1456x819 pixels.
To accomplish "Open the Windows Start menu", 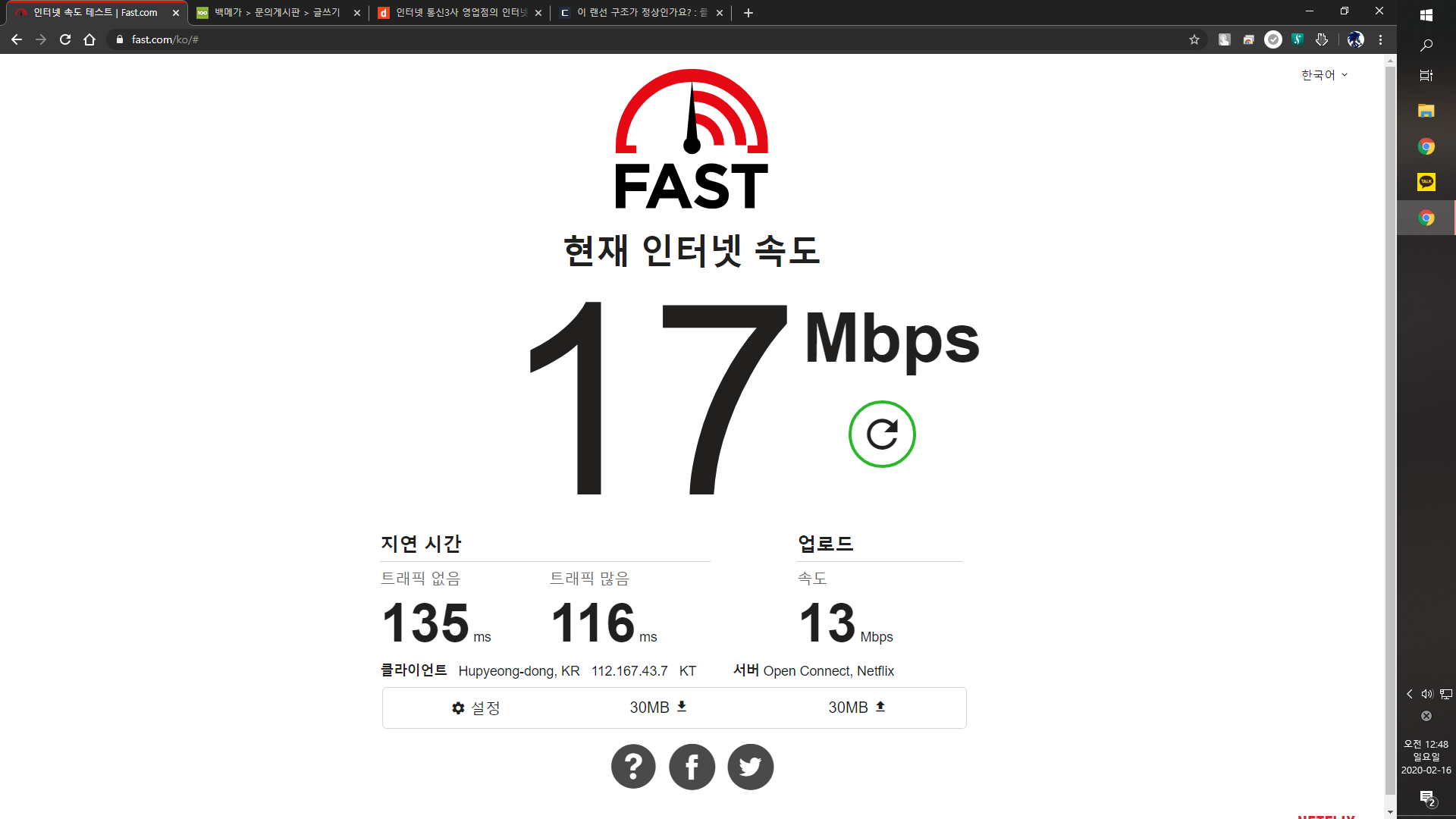I will 1426,14.
